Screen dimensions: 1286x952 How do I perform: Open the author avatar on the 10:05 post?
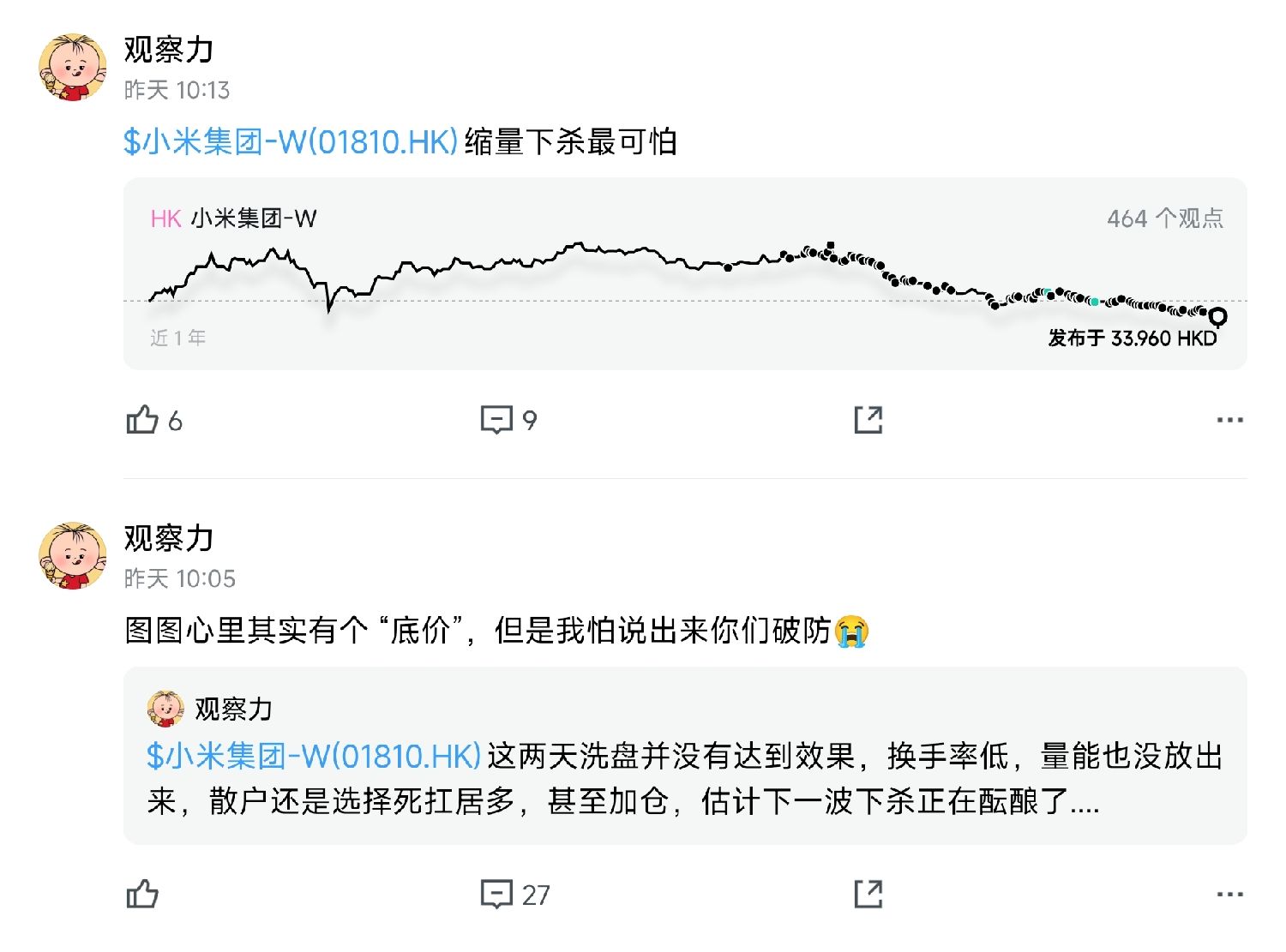(x=73, y=556)
